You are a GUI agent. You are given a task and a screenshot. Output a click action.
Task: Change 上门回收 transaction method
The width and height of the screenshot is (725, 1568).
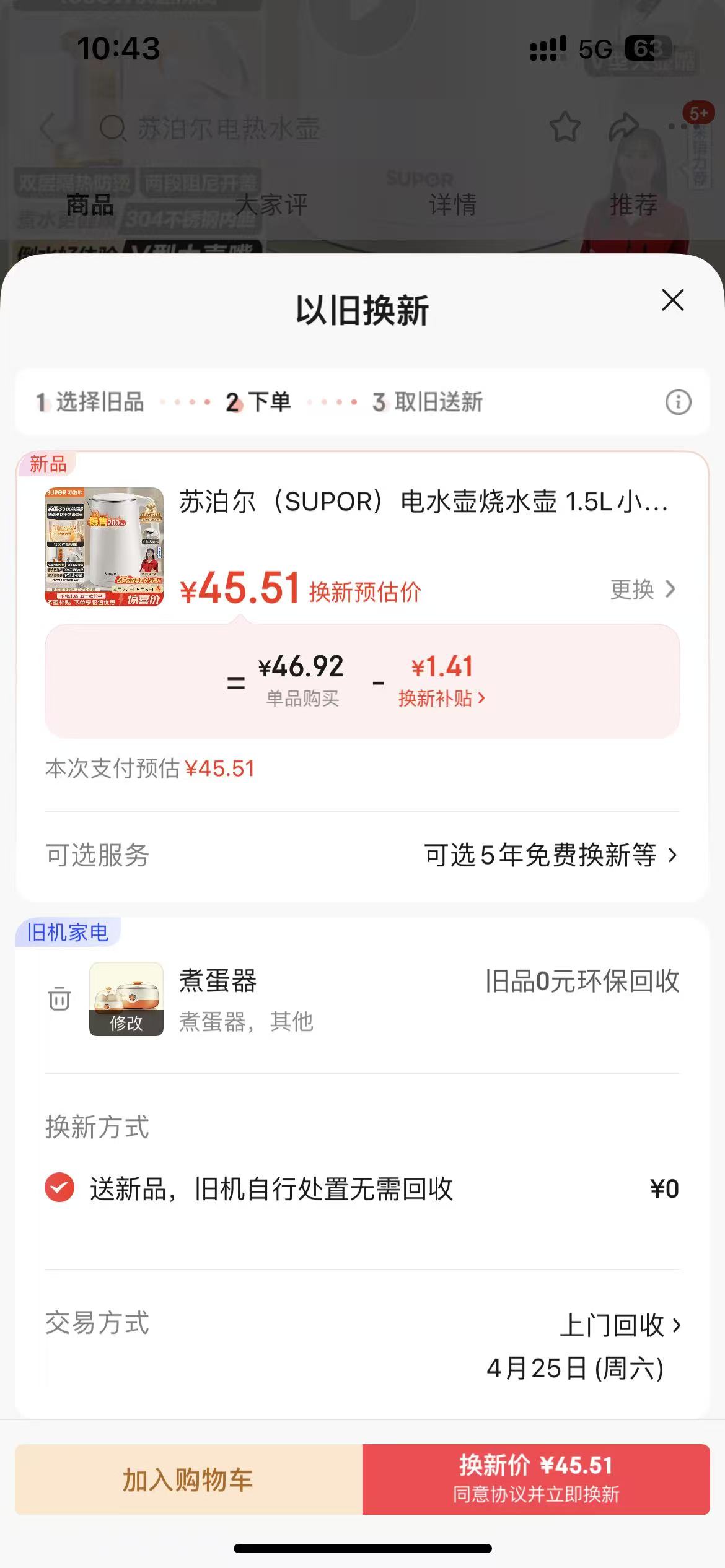pos(620,1325)
